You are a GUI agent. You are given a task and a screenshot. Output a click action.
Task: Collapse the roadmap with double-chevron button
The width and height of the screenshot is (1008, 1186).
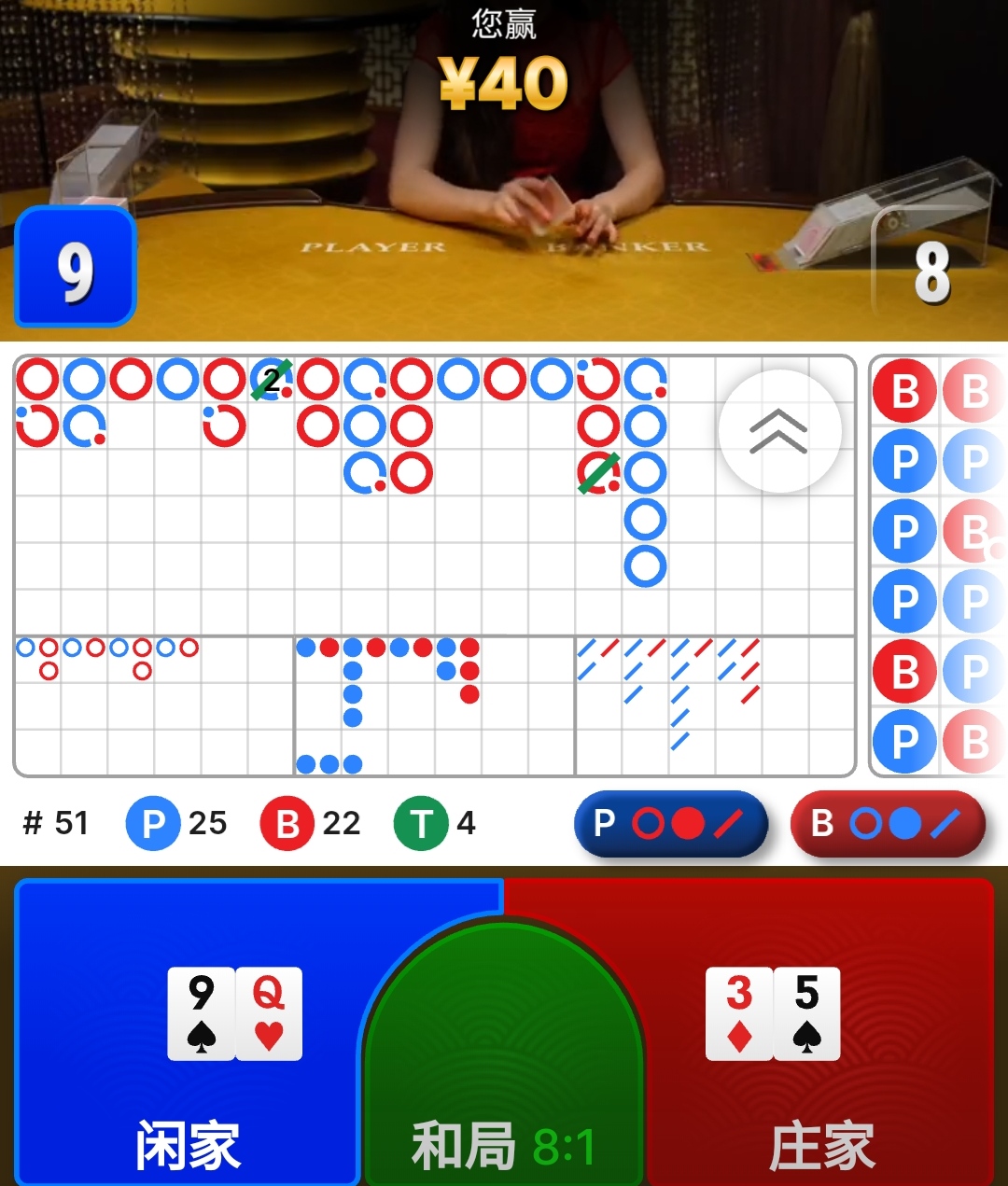coord(779,431)
